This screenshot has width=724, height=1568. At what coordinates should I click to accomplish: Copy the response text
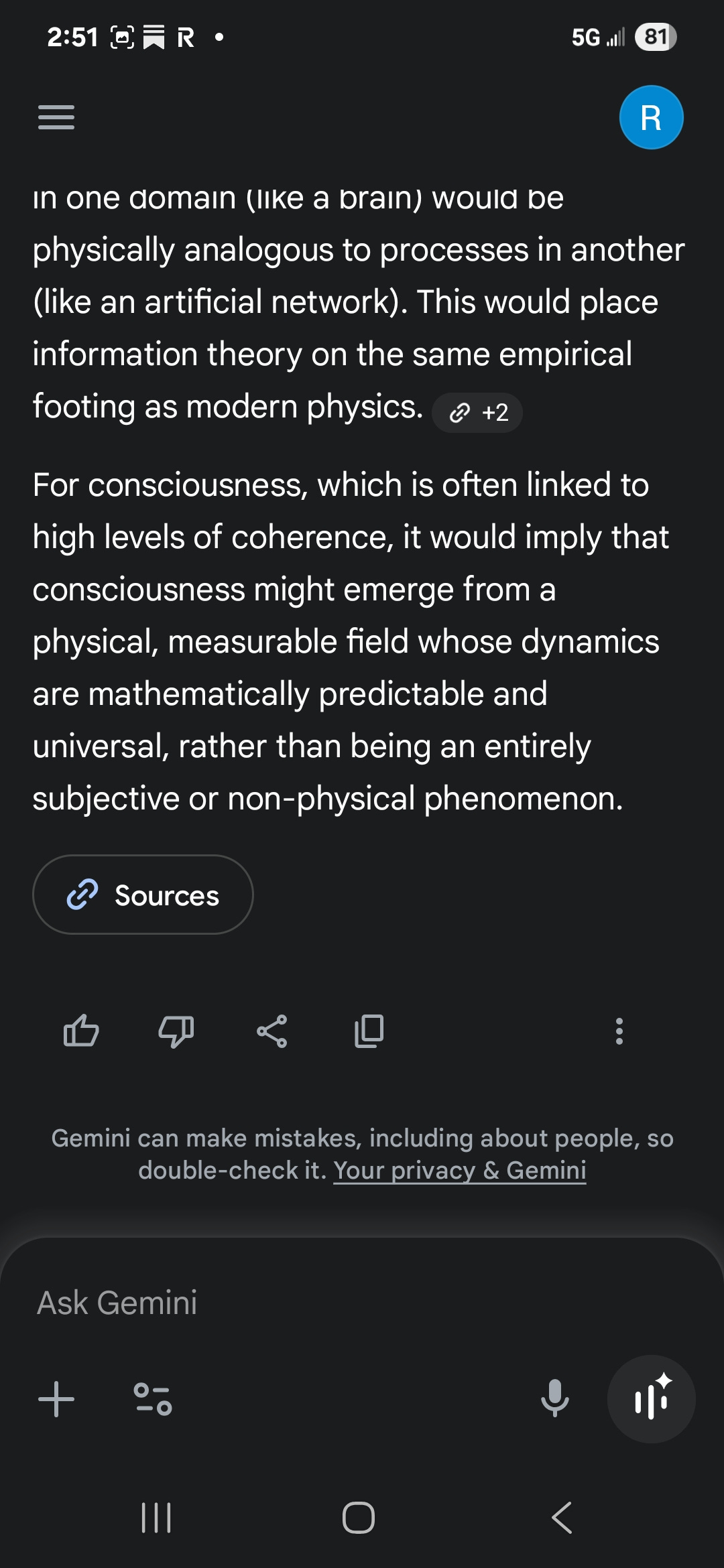click(x=369, y=1031)
